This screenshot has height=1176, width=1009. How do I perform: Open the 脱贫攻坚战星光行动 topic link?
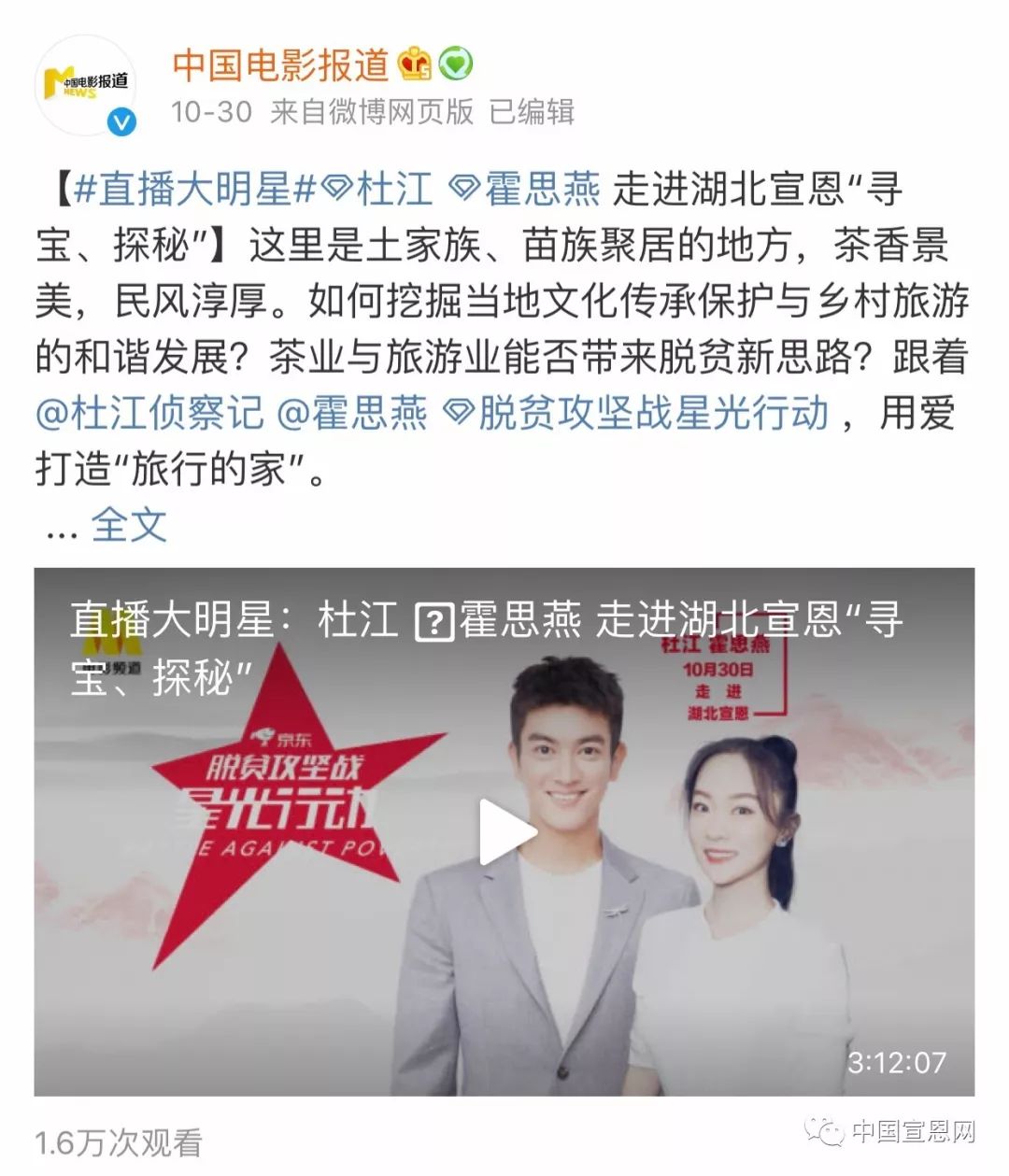coord(635,413)
